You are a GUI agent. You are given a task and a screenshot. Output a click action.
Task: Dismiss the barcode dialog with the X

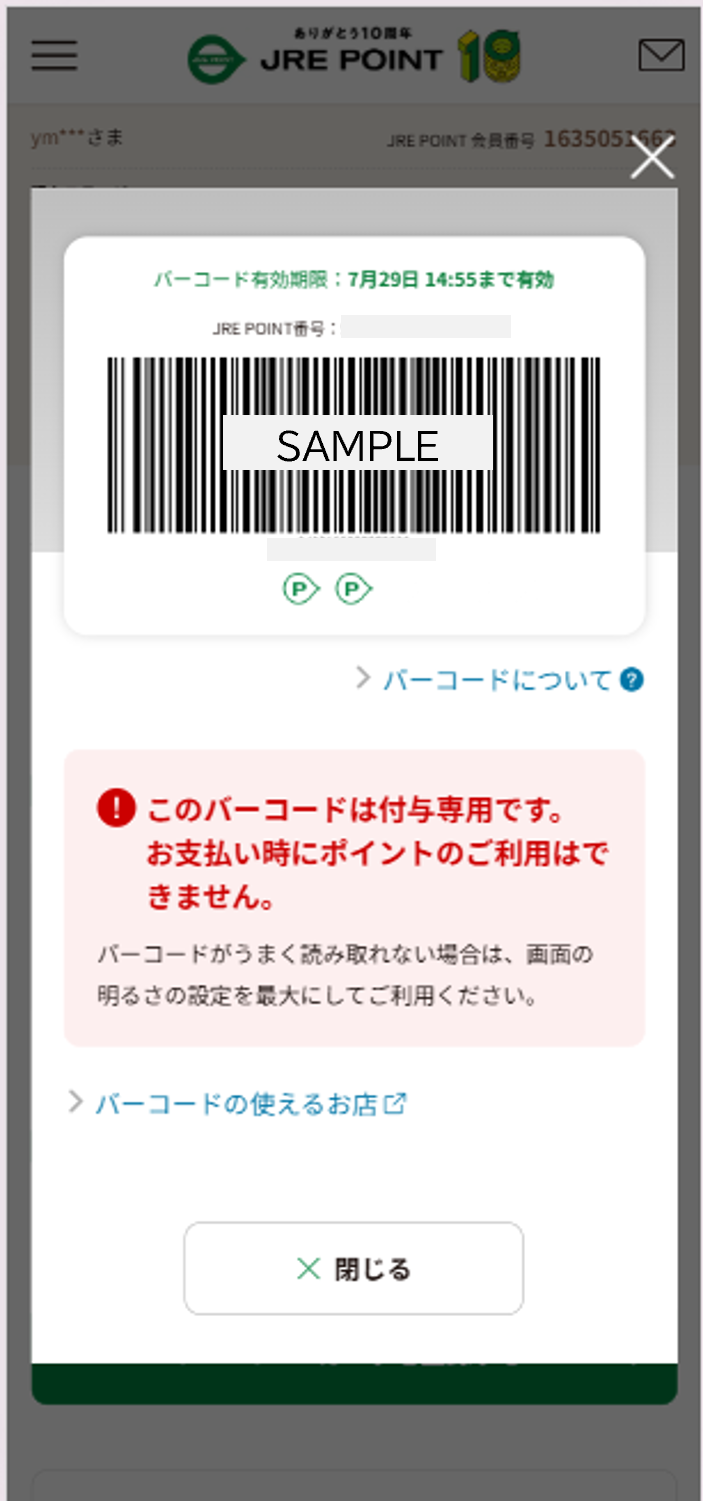click(x=652, y=159)
